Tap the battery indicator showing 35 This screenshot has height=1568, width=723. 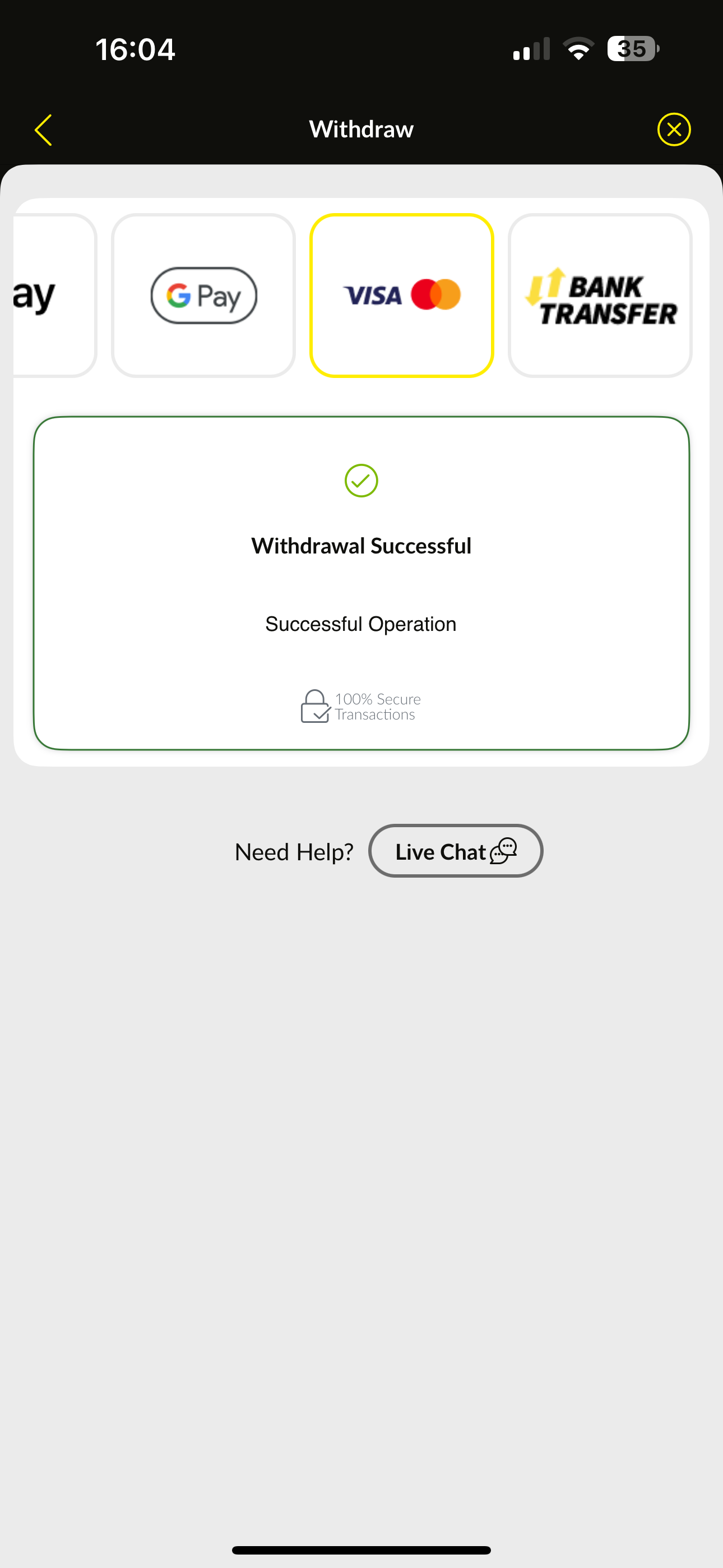coord(631,49)
